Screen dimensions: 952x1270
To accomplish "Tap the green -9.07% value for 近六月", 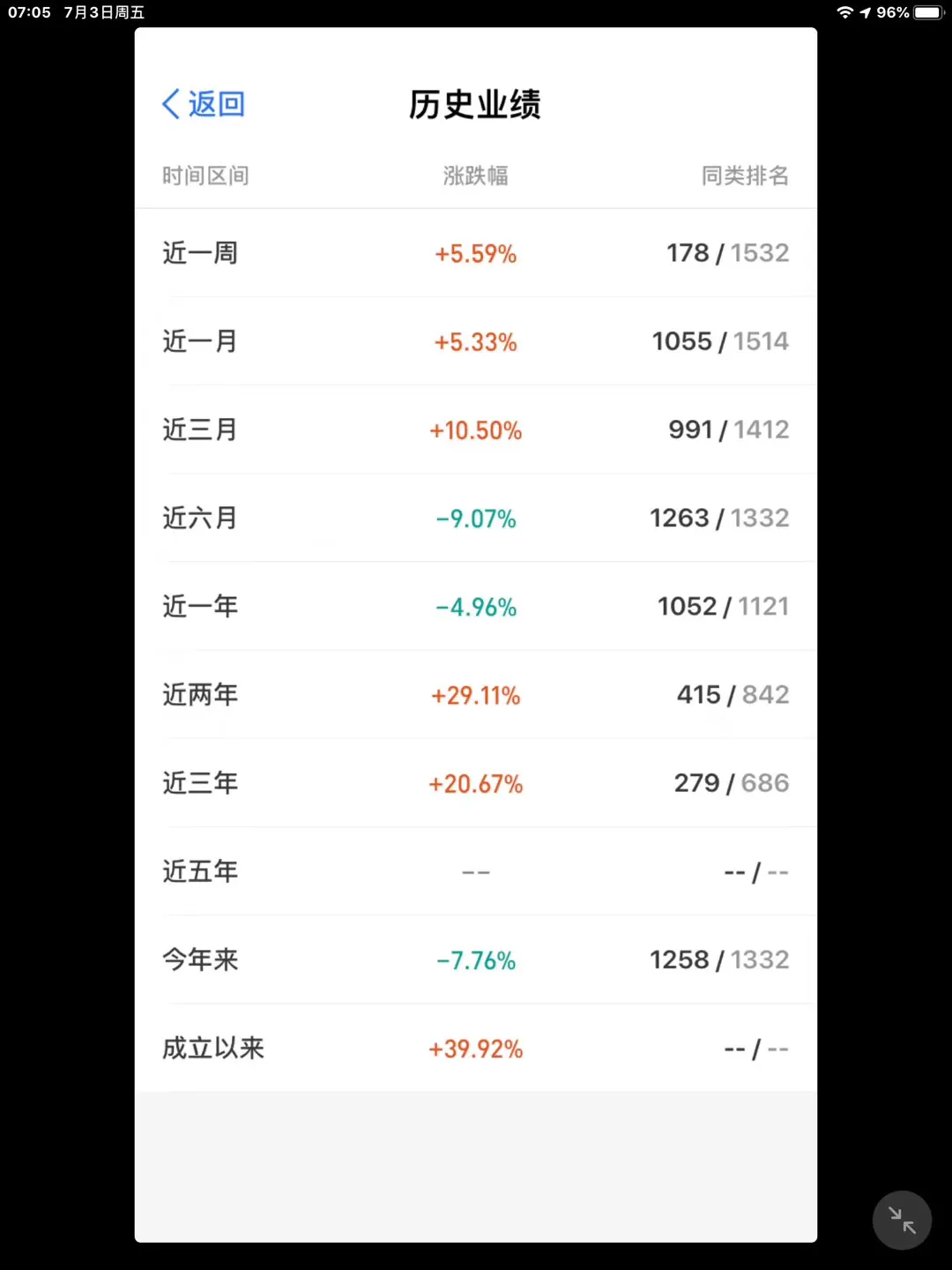I will 475,519.
